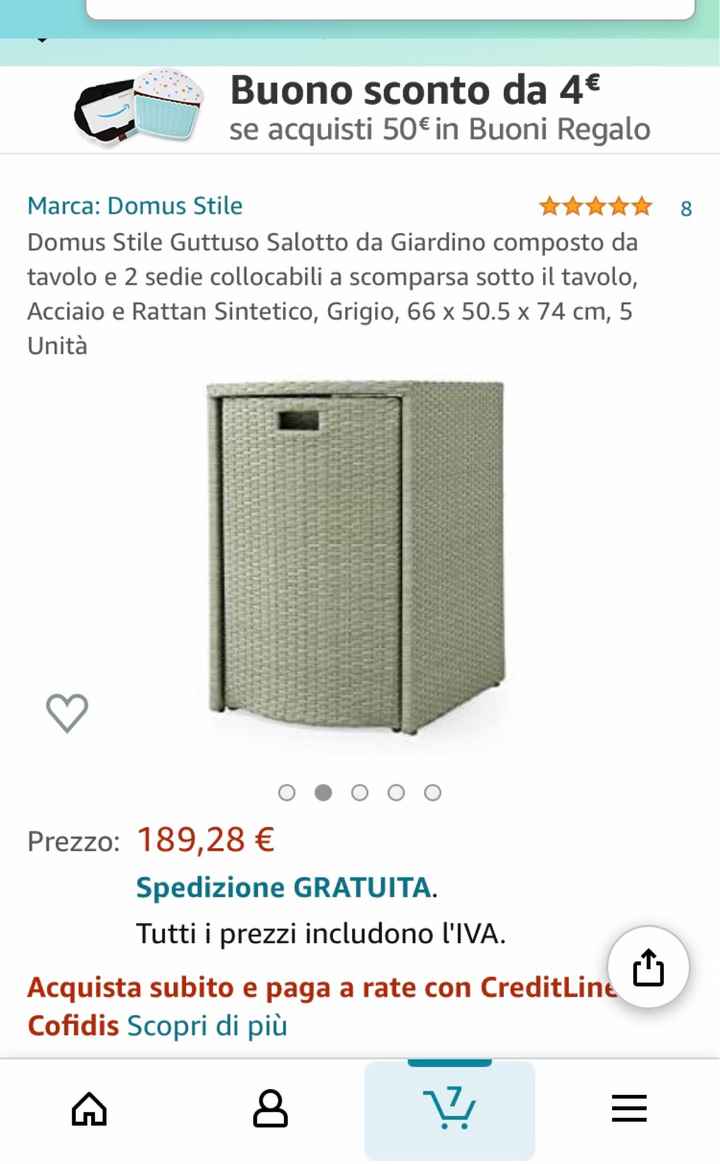Image resolution: width=720 pixels, height=1164 pixels.
Task: Toggle the wishlist heart on the product
Action: point(67,712)
